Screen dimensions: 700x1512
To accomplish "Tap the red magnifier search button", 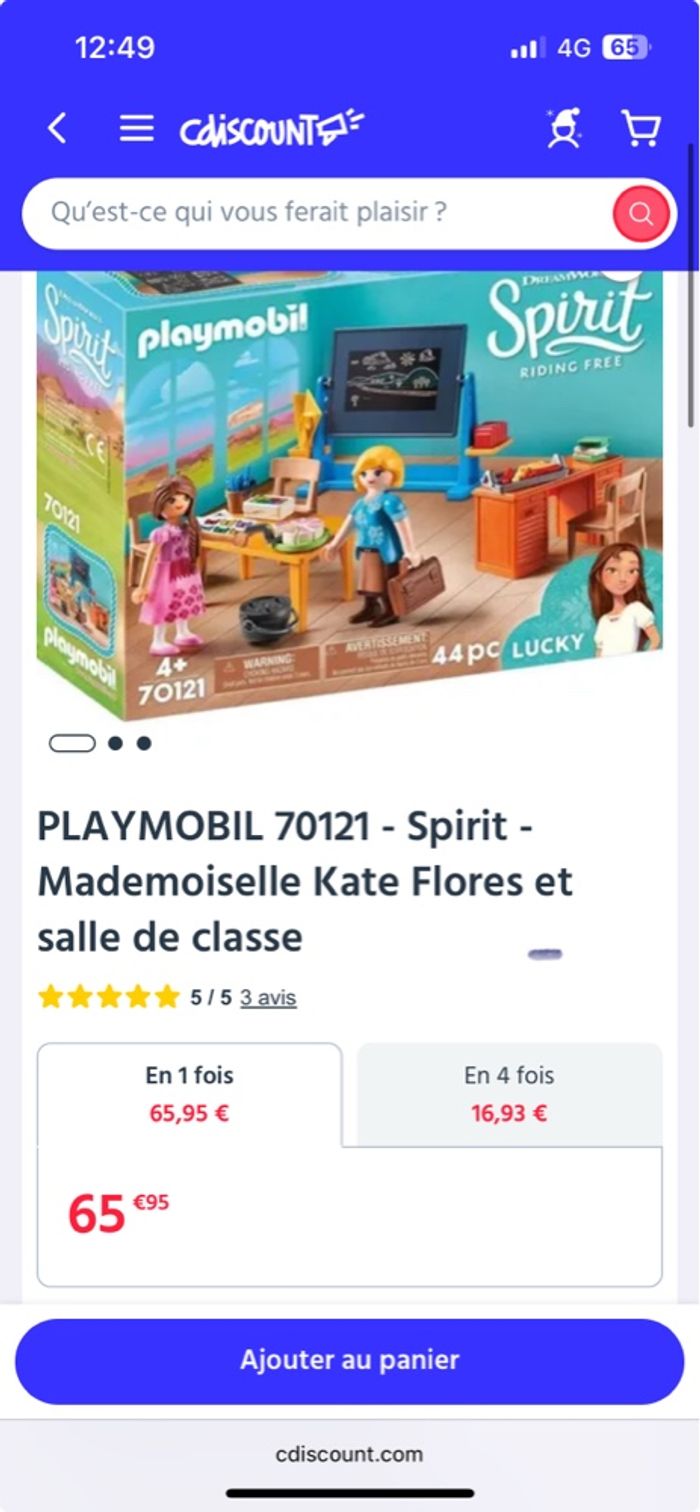I will (640, 214).
